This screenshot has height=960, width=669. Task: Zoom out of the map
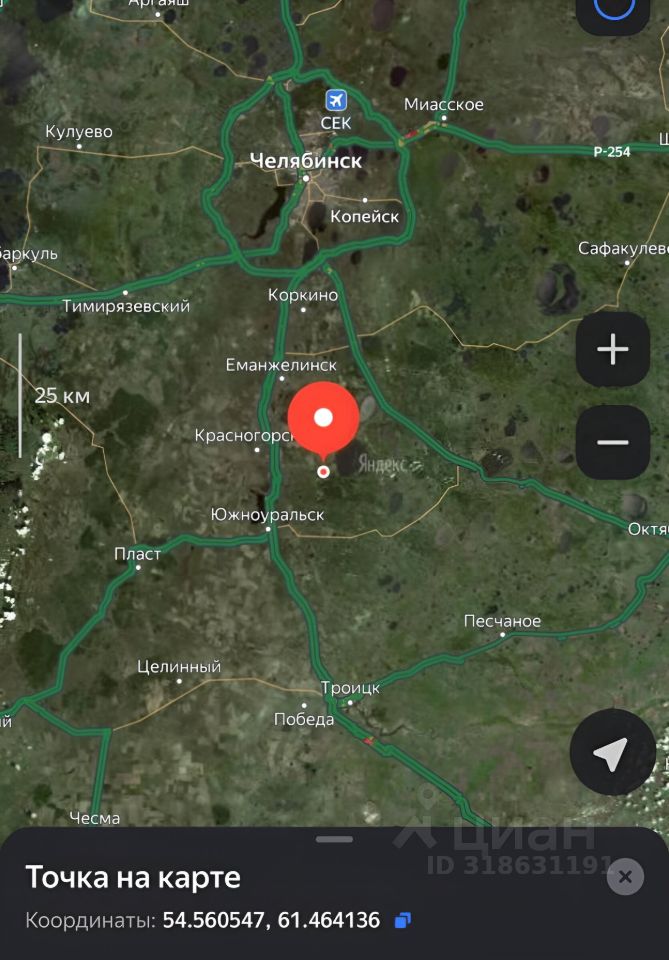pyautogui.click(x=612, y=442)
